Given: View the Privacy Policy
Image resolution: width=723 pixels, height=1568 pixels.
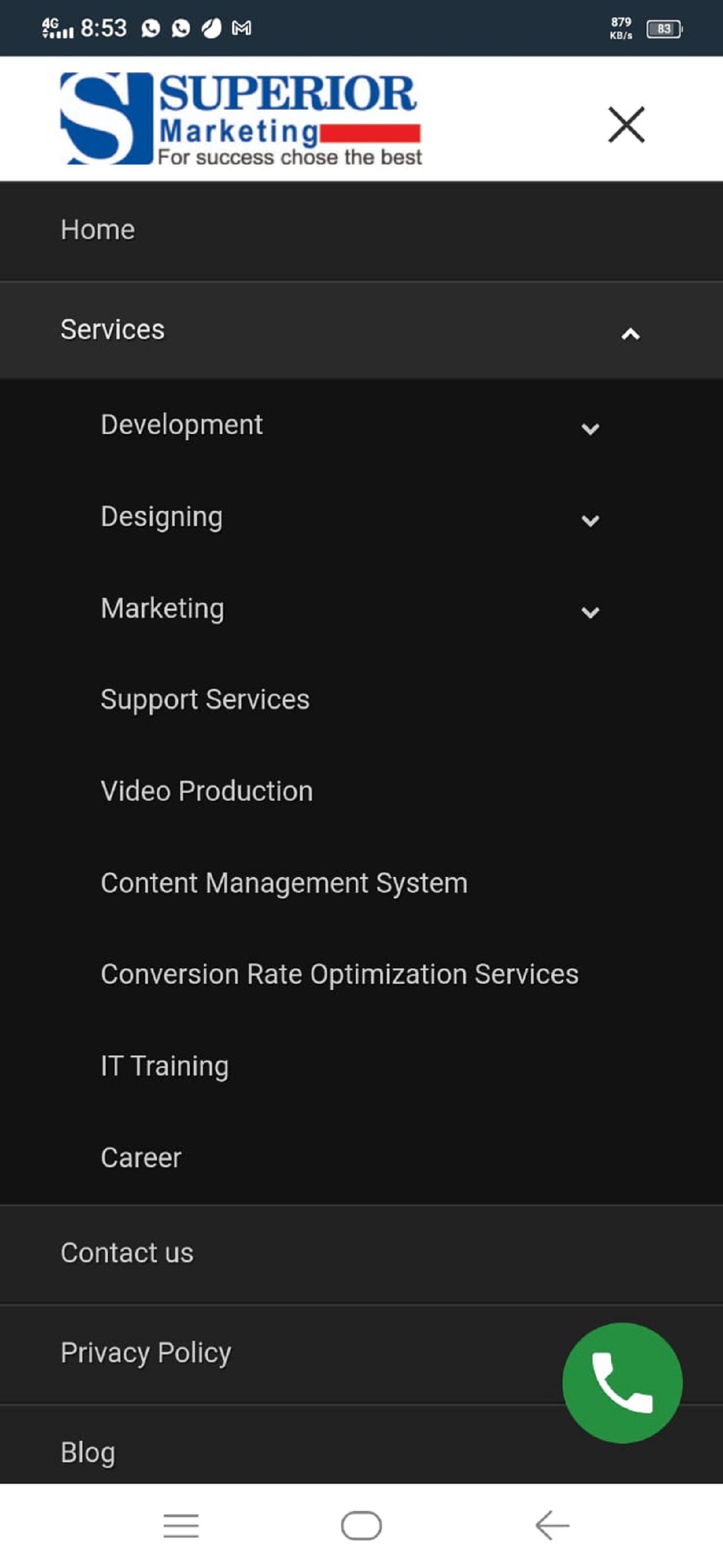Looking at the screenshot, I should click(146, 1353).
